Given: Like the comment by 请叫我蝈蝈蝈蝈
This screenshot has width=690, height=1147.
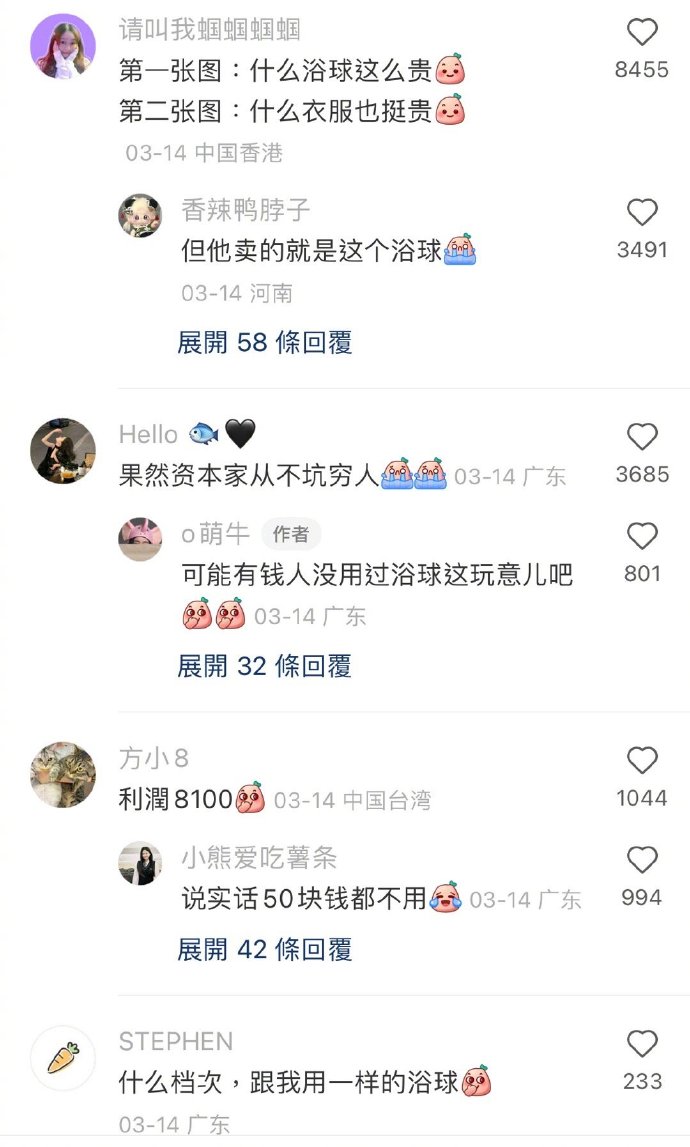Looking at the screenshot, I should pyautogui.click(x=641, y=34).
